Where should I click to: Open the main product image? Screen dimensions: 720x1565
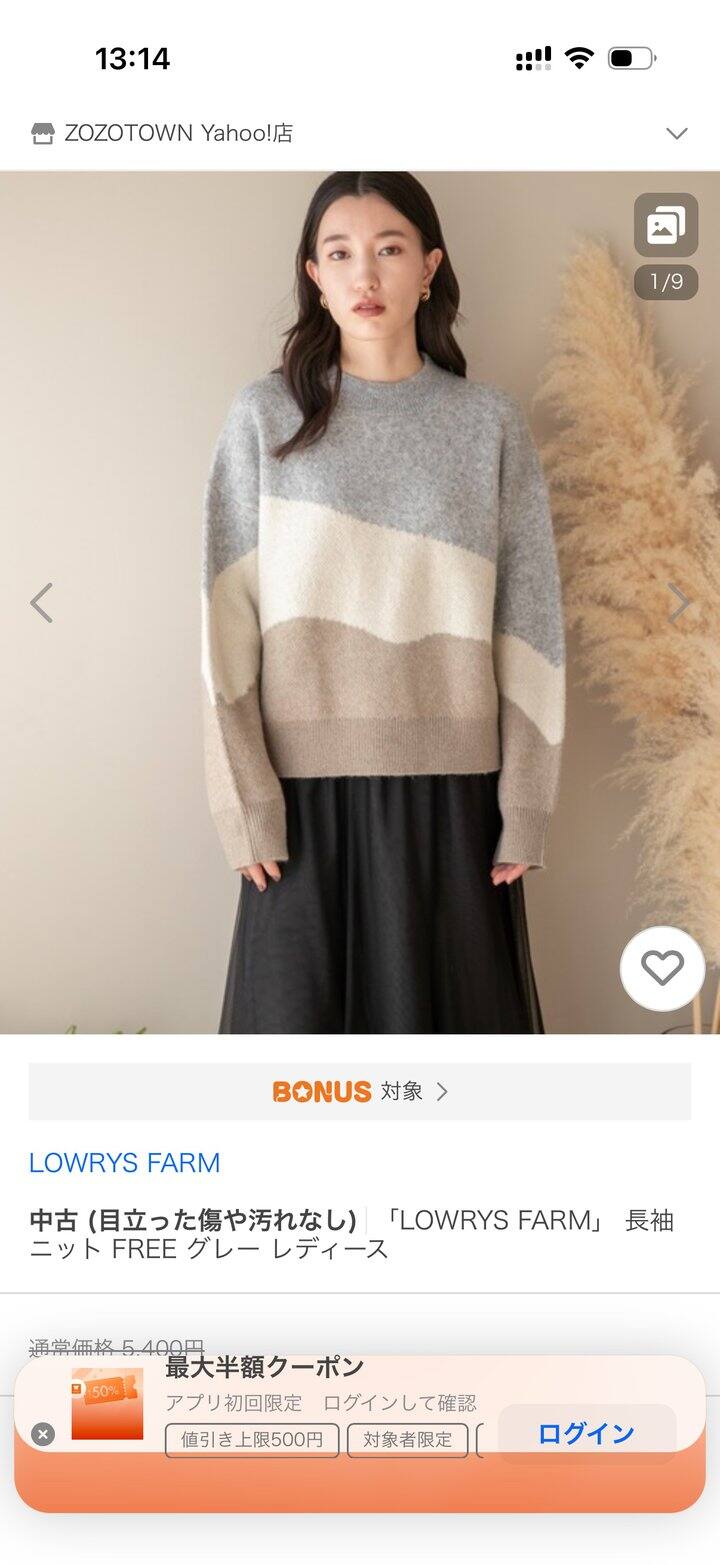(360, 603)
